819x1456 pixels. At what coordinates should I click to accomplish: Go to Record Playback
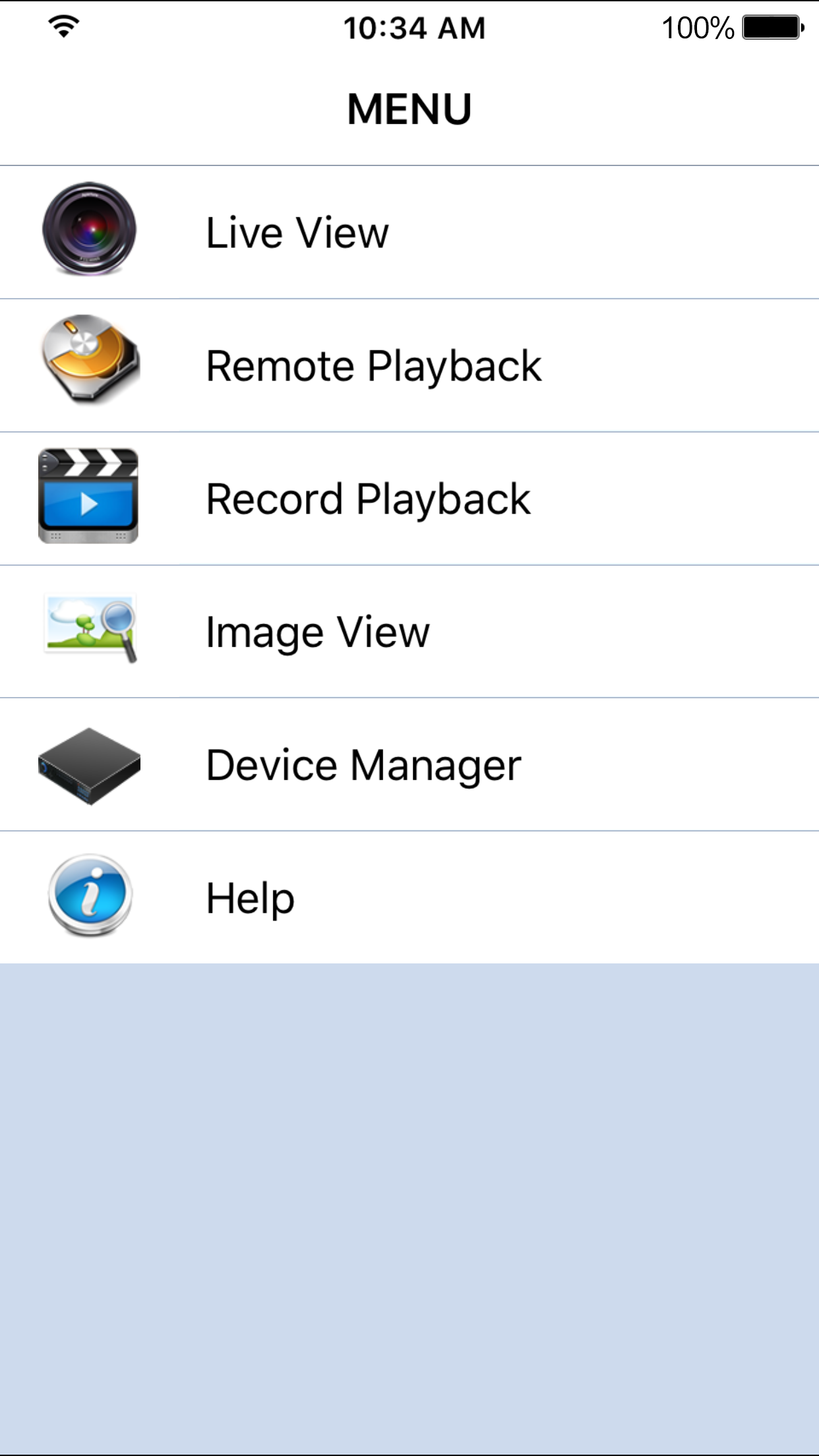pyautogui.click(x=368, y=499)
